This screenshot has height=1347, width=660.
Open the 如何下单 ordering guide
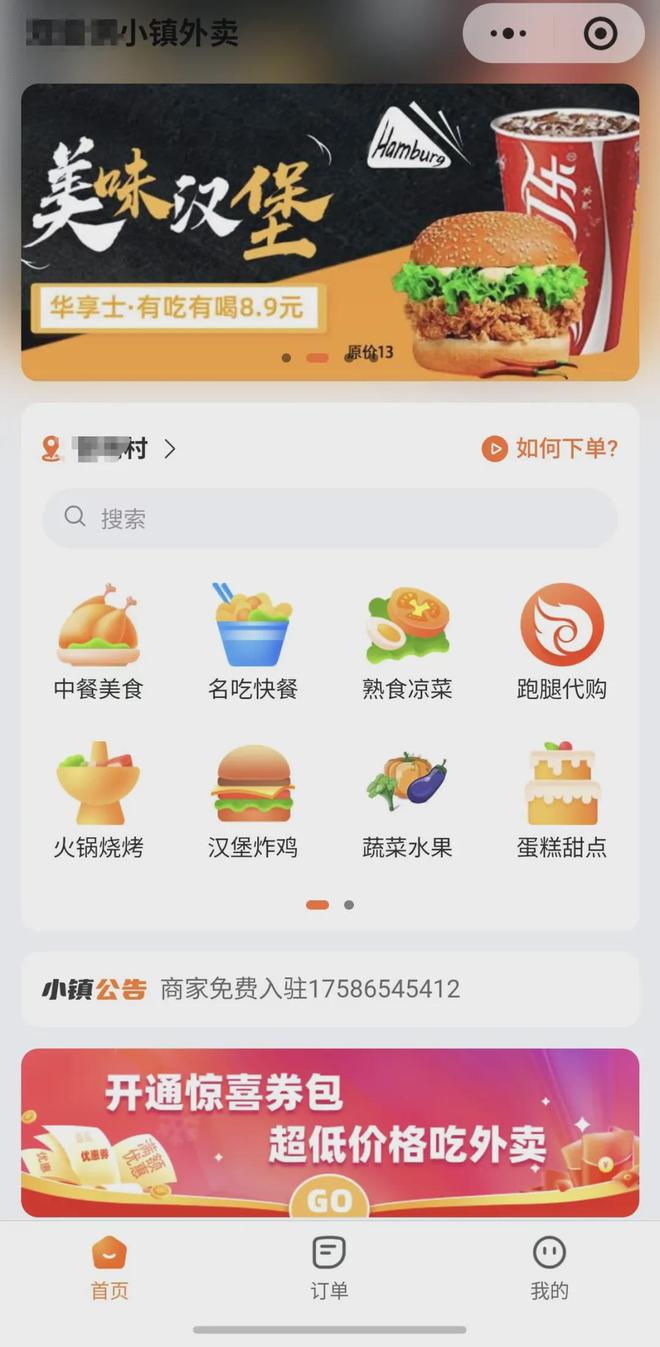coord(550,449)
